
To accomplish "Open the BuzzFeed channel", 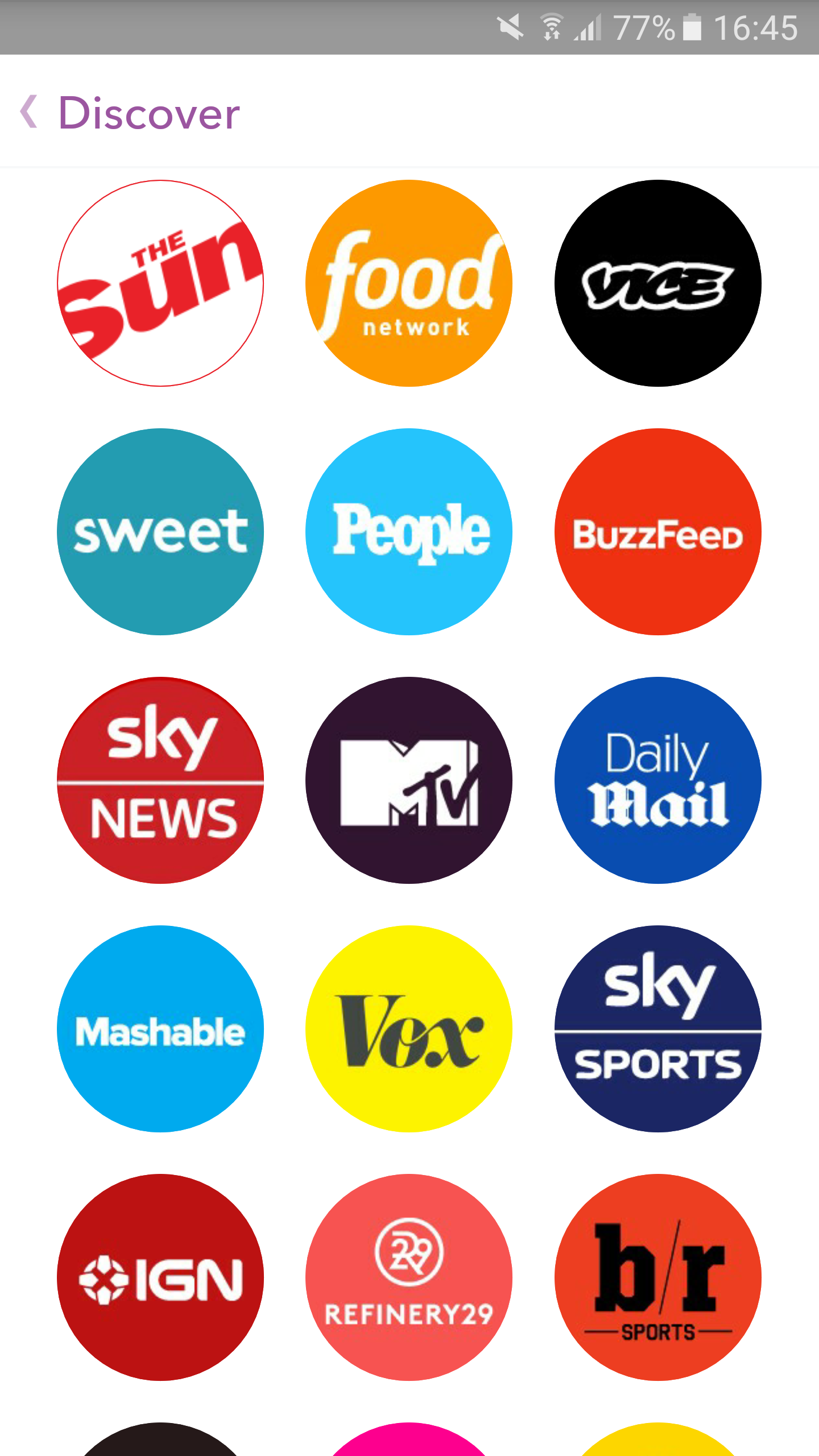I will click(658, 532).
